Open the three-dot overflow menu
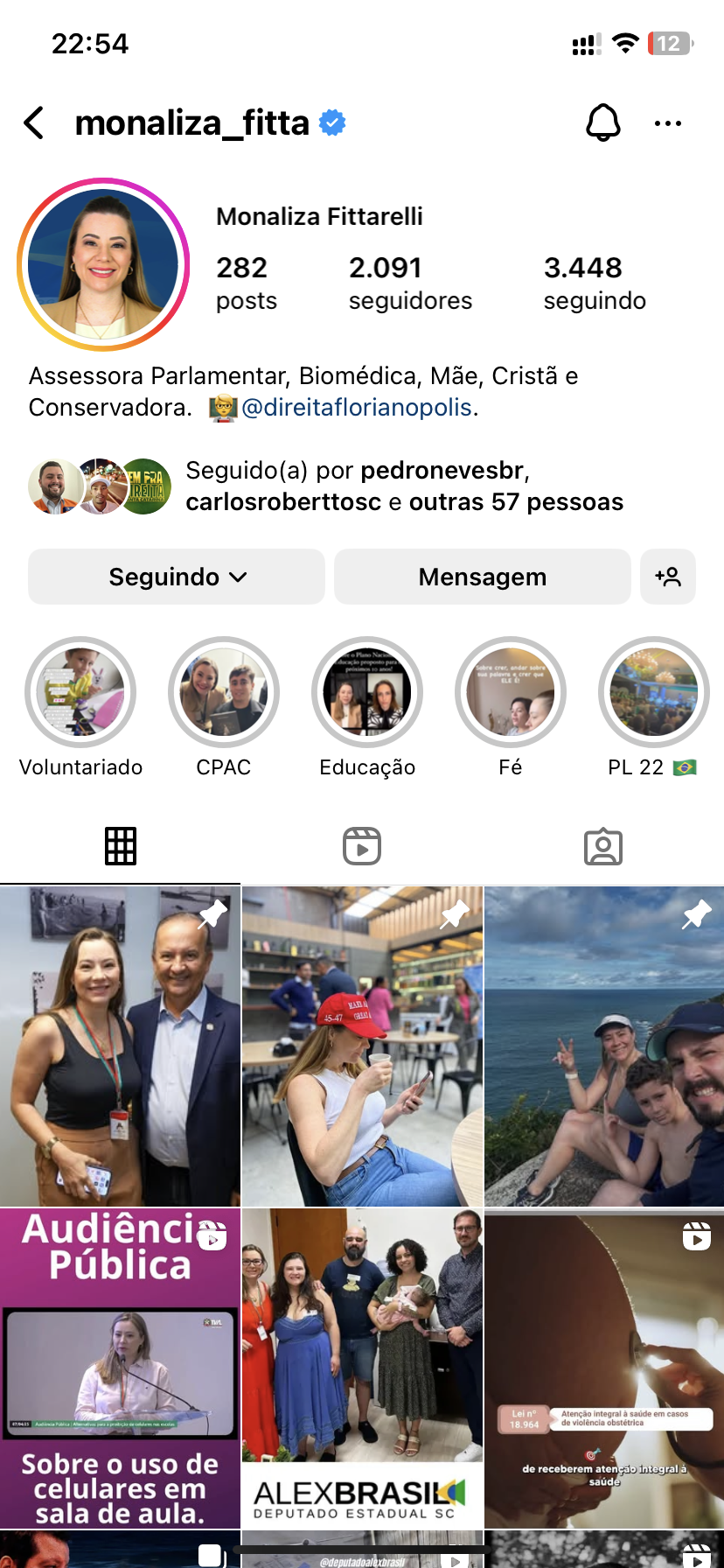This screenshot has width=724, height=1568. click(x=667, y=123)
